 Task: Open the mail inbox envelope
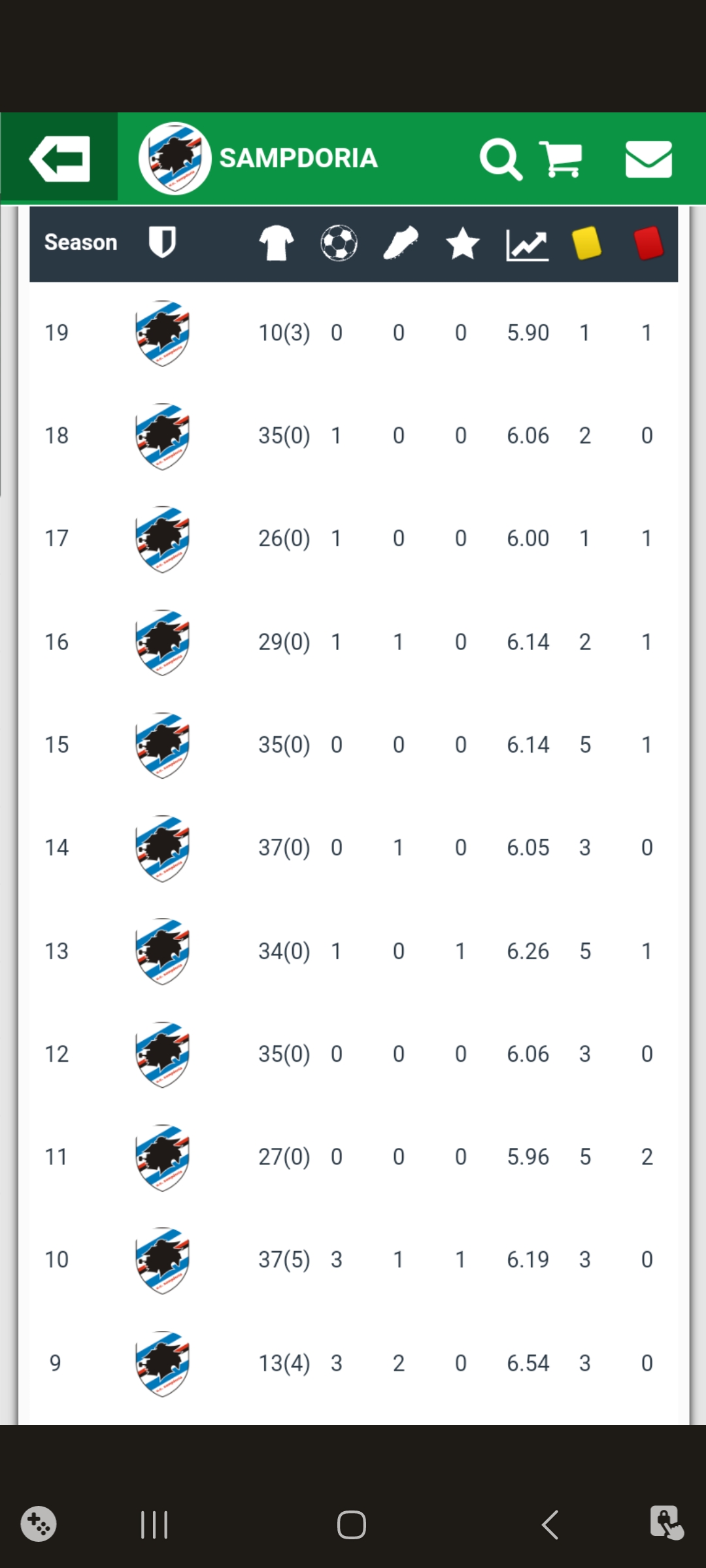click(648, 159)
